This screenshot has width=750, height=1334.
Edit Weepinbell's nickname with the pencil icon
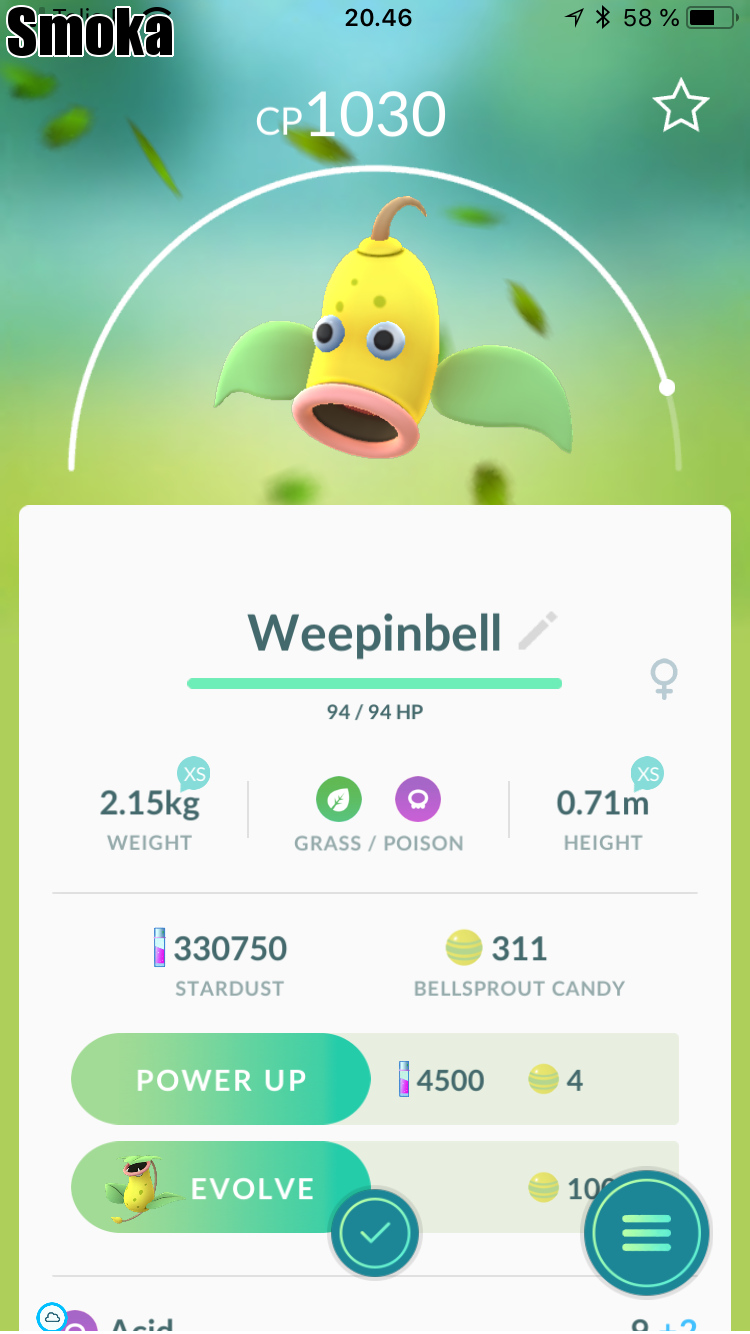coord(538,632)
